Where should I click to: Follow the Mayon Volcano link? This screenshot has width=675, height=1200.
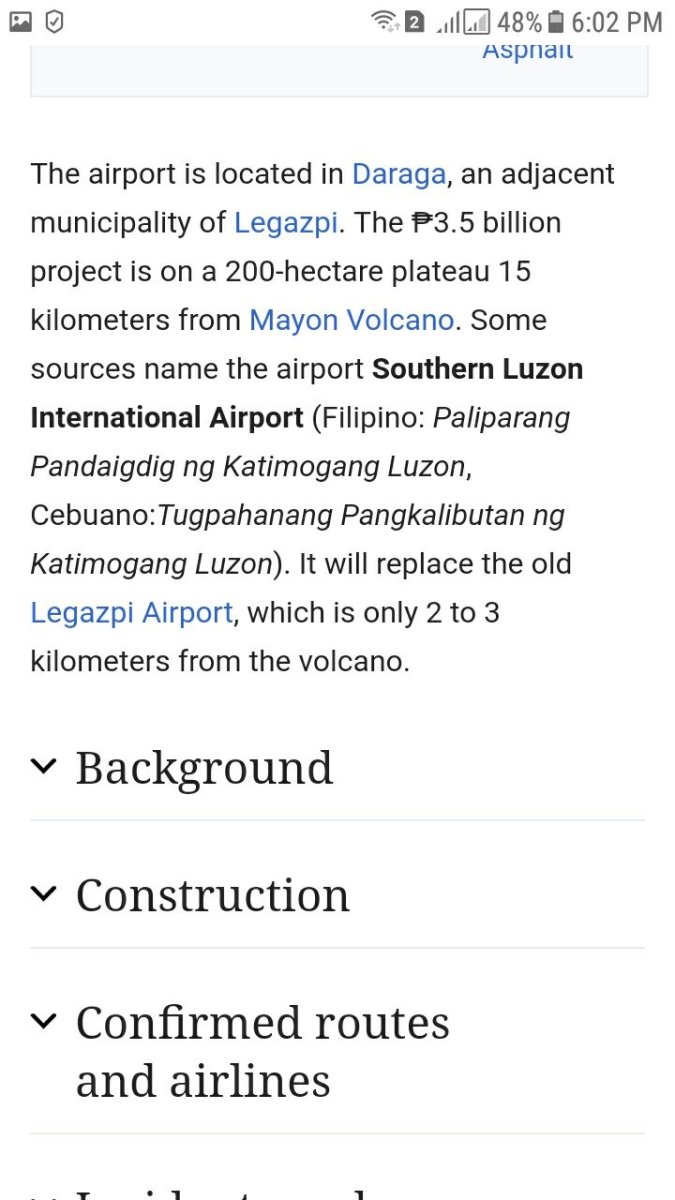351,320
